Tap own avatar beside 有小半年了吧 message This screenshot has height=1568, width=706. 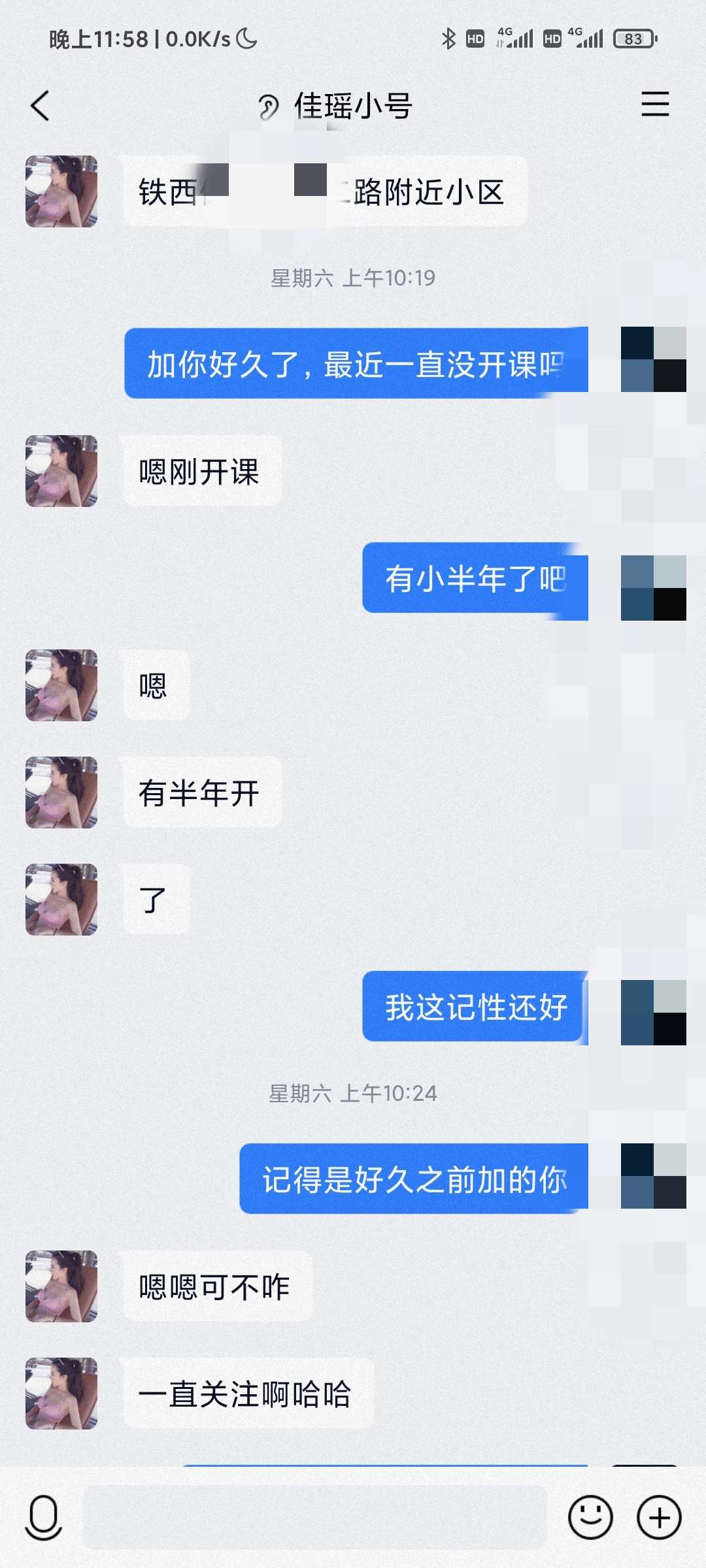653,587
